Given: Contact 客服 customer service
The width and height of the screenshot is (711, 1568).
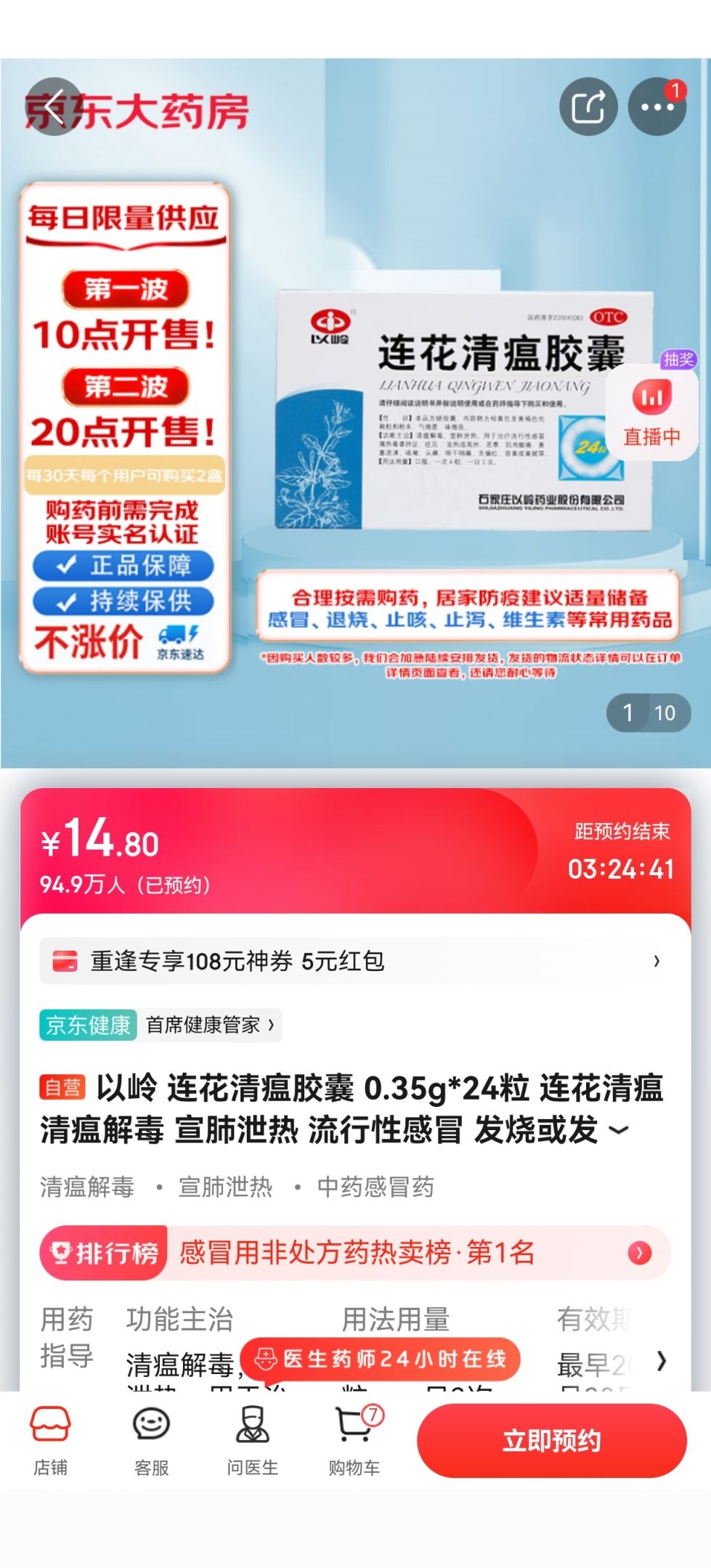Looking at the screenshot, I should coord(151,1439).
